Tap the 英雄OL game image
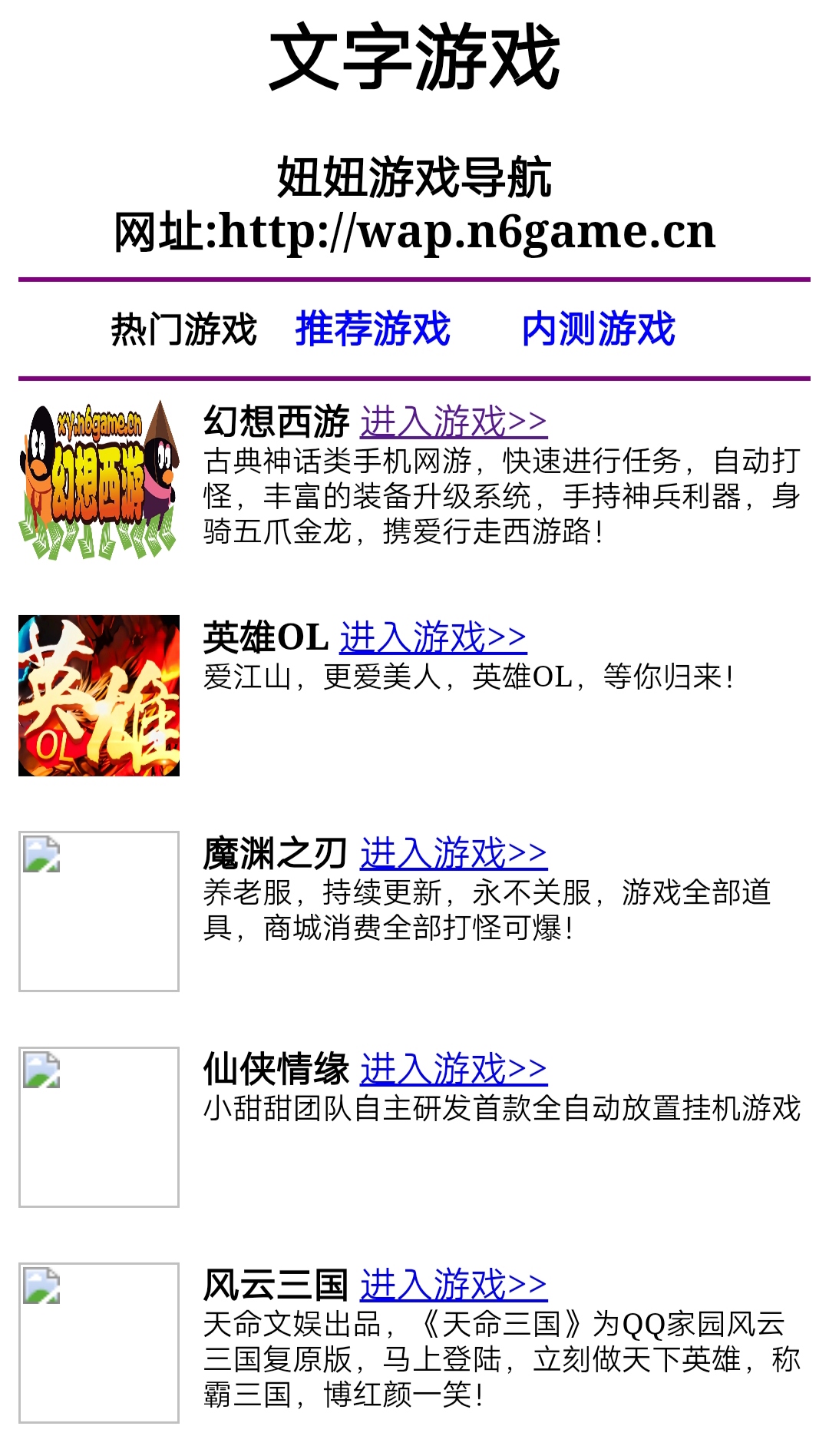829x1456 pixels. tap(99, 696)
